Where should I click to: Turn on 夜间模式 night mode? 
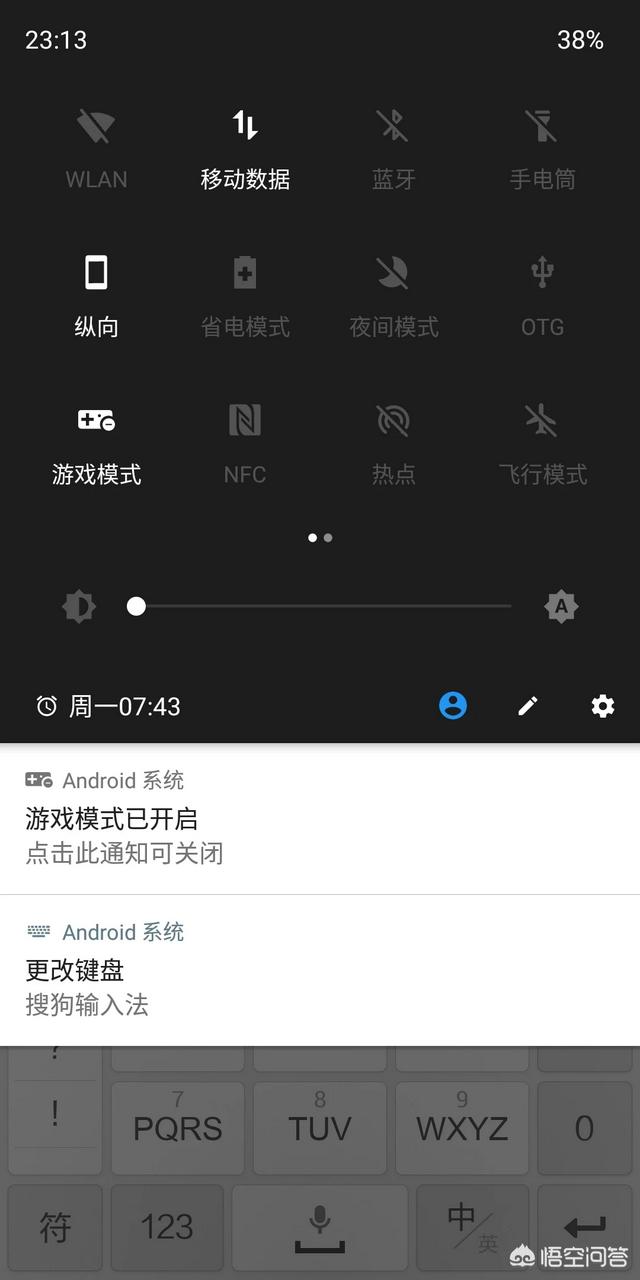coord(393,273)
